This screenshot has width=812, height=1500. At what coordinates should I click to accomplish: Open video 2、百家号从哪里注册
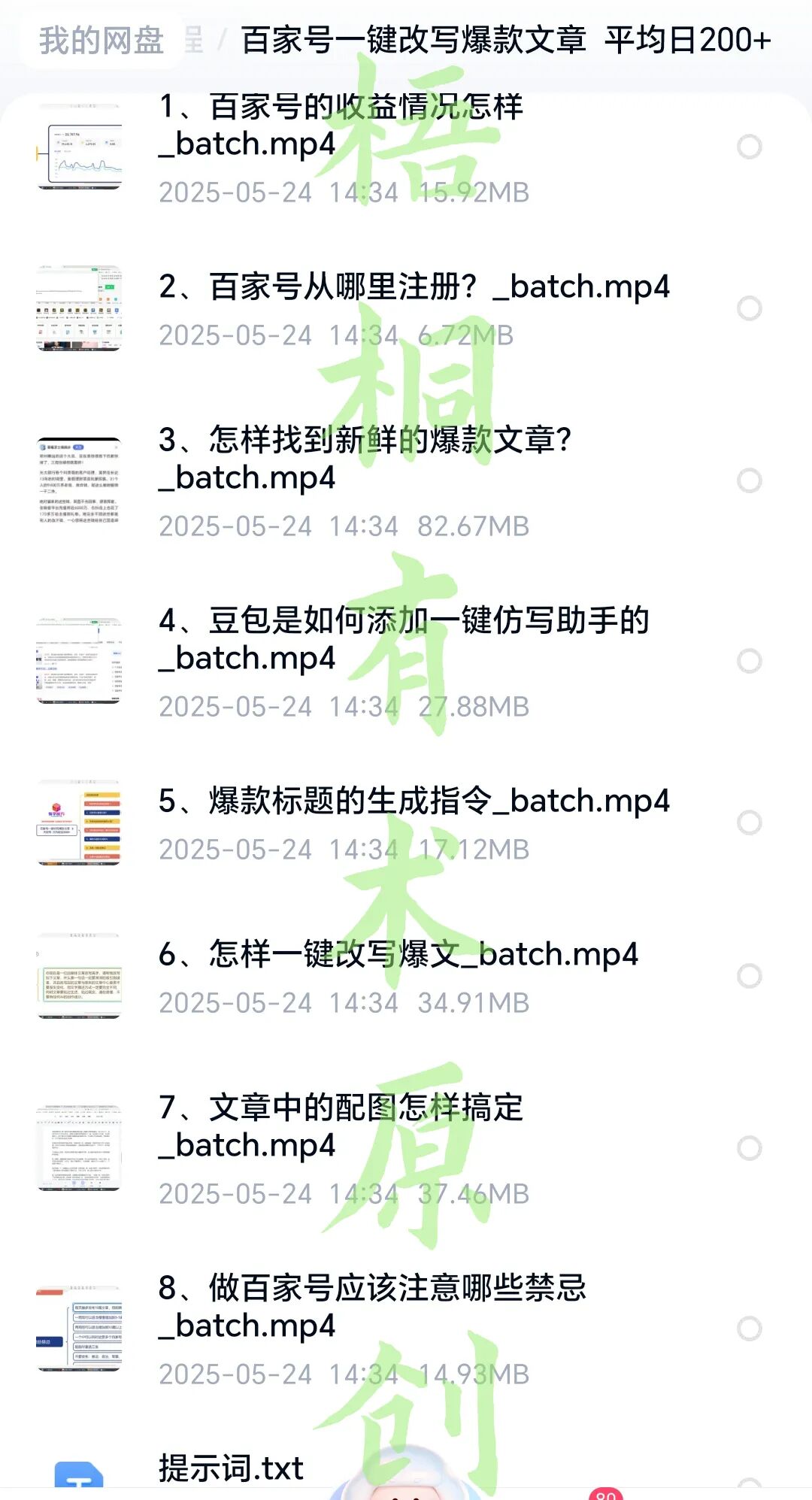[414, 287]
